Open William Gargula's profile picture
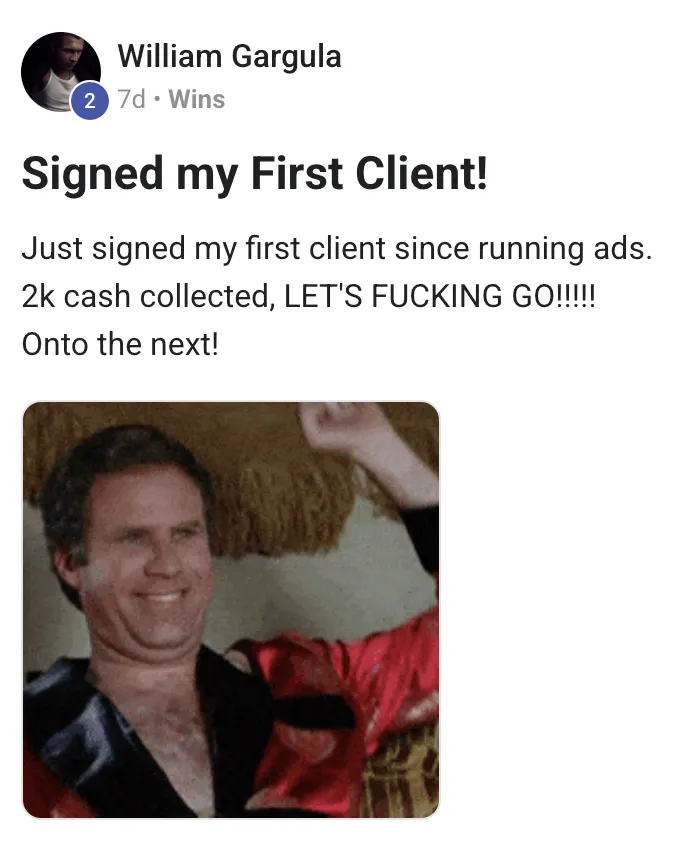Screen dimensions: 674x852 click(x=60, y=71)
